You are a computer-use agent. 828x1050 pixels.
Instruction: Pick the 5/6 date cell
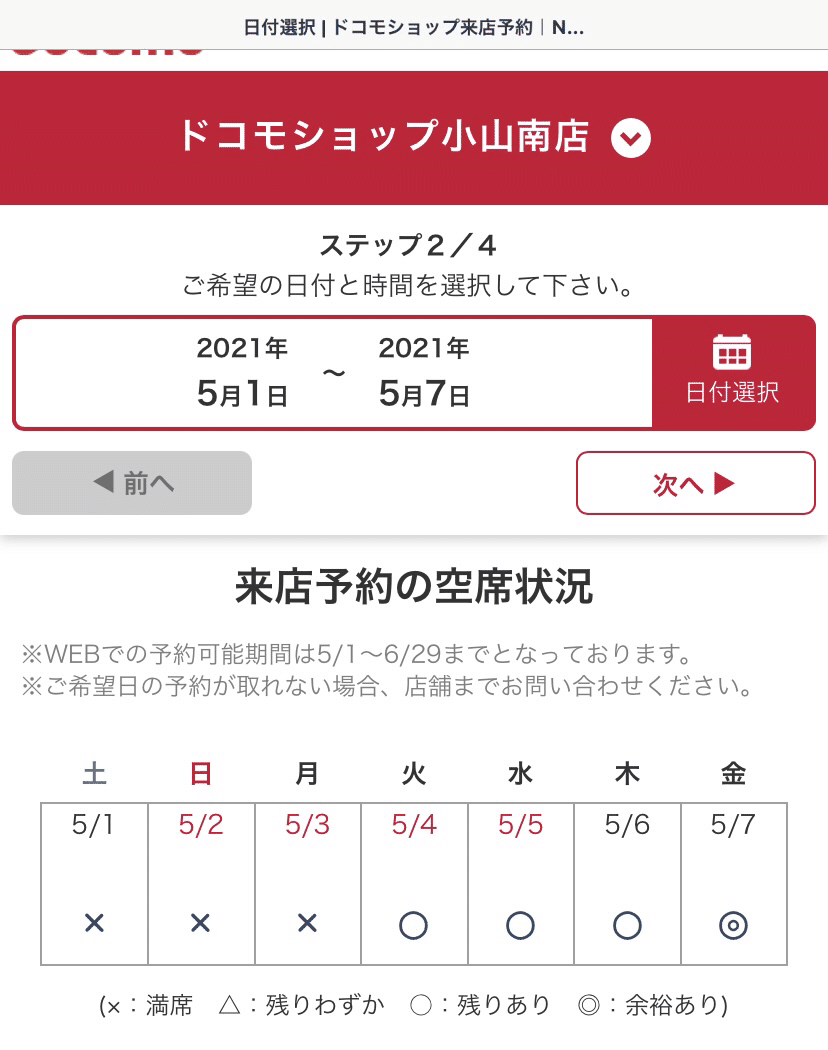(x=627, y=925)
